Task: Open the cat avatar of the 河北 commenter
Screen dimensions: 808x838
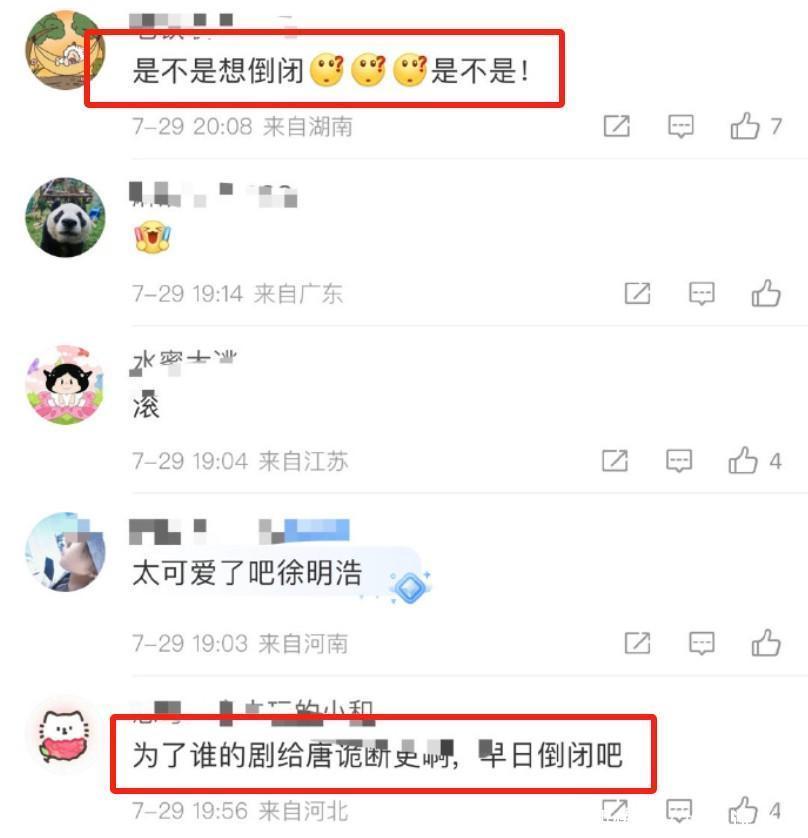Action: [65, 735]
